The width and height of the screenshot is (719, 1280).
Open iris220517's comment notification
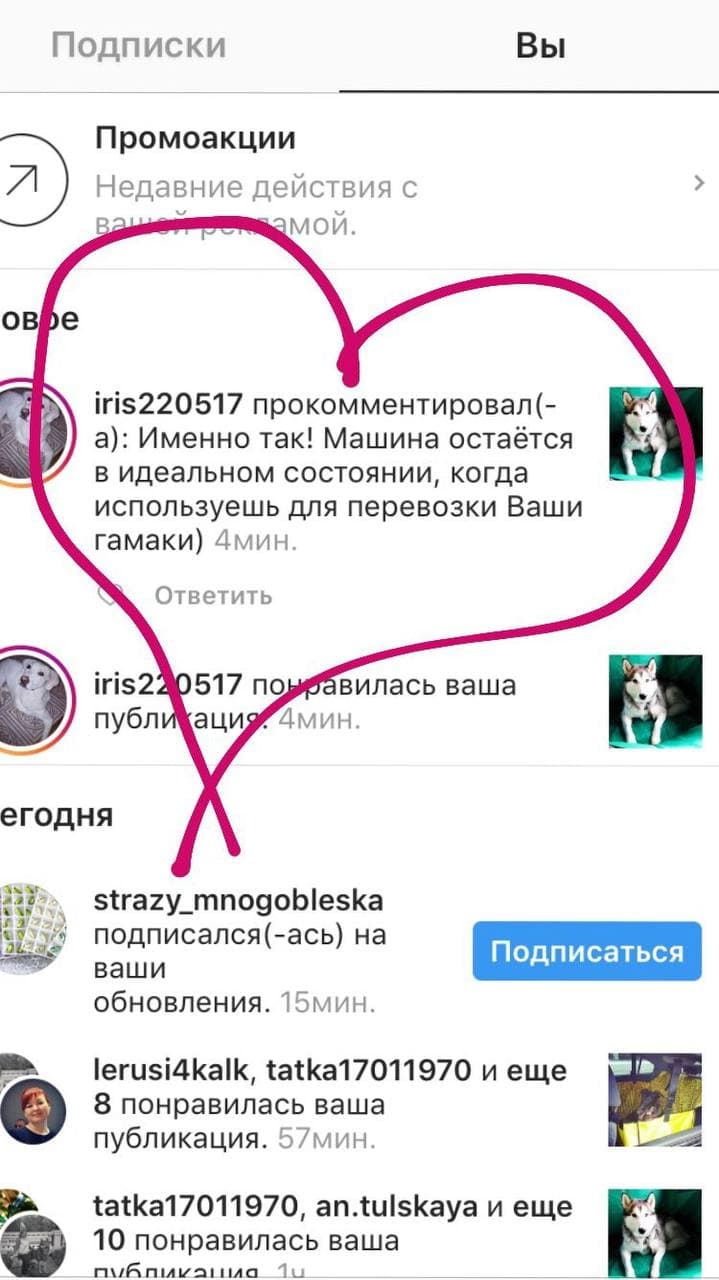[340, 472]
